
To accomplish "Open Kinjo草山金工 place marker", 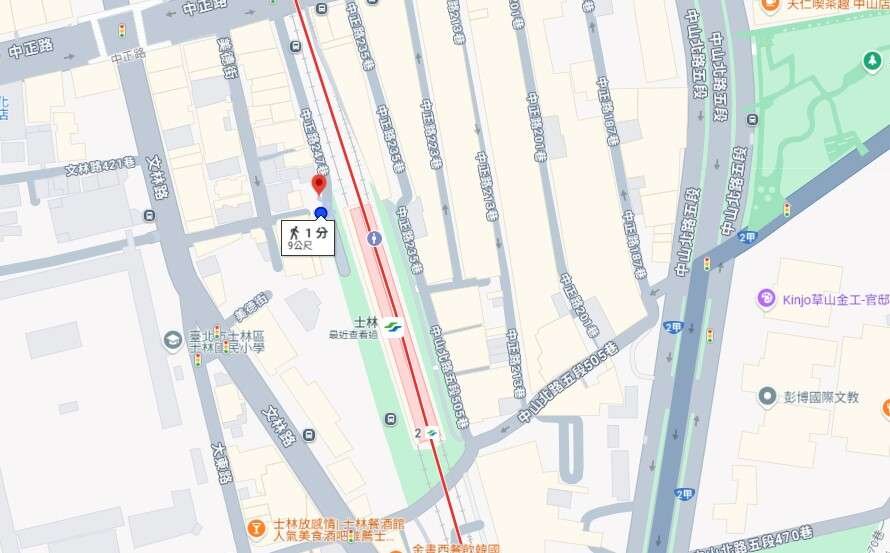I will [x=766, y=297].
